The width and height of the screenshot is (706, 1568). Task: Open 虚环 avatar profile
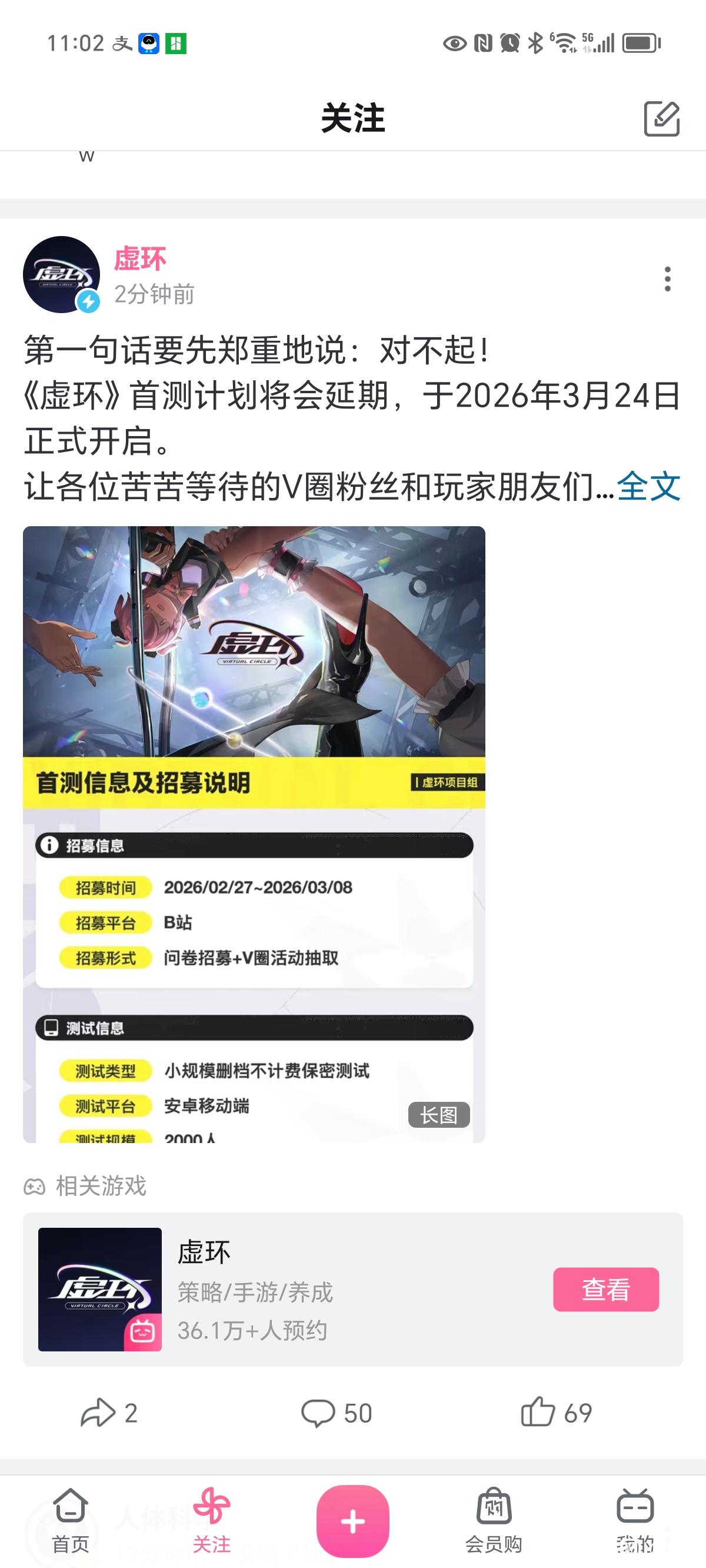pos(61,275)
